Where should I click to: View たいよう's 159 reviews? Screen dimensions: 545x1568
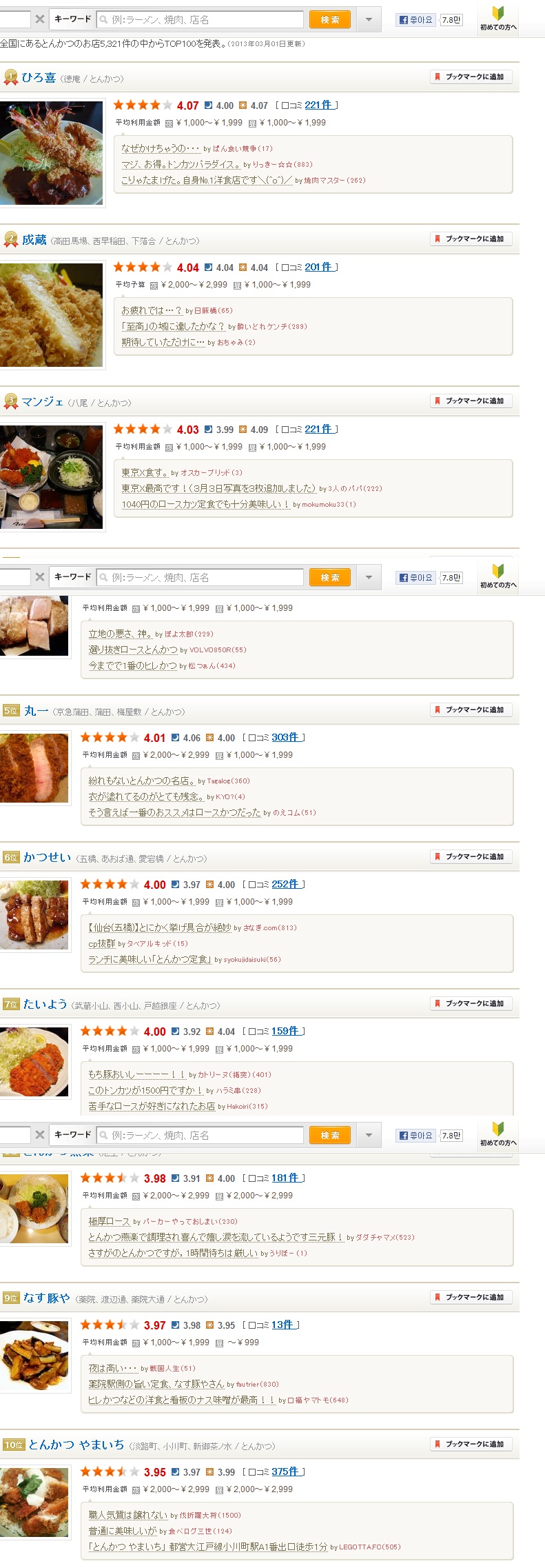point(285,1031)
